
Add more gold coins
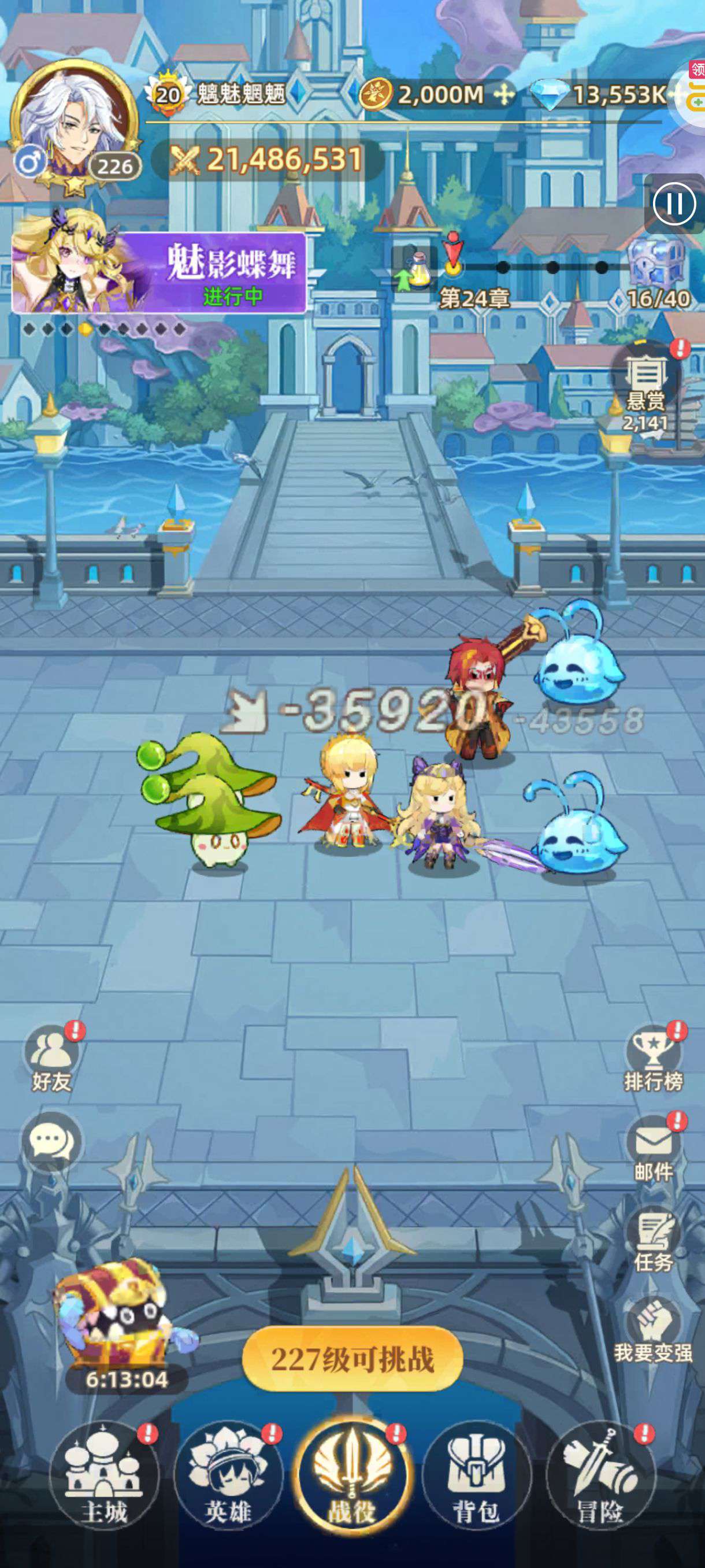pyautogui.click(x=503, y=95)
